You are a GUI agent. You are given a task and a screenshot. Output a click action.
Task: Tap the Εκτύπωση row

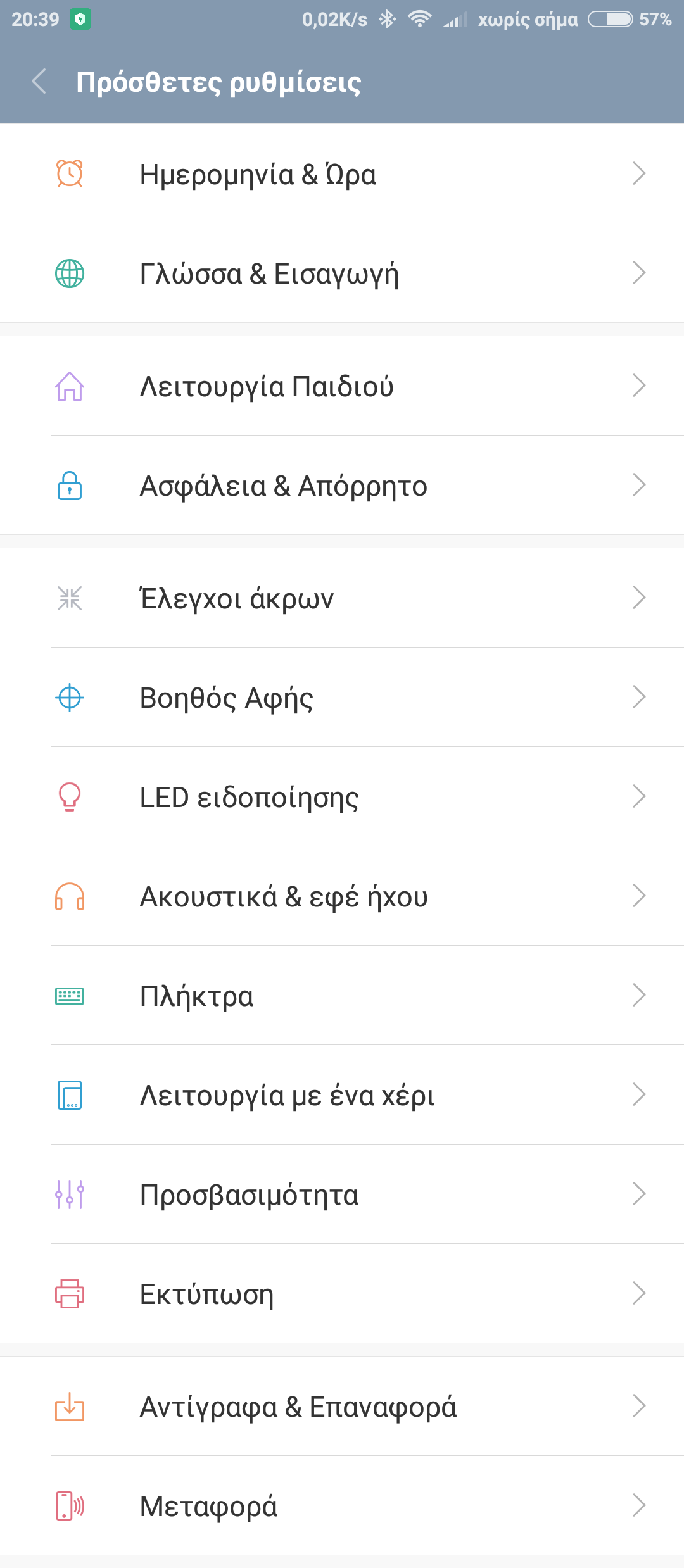tap(342, 1294)
